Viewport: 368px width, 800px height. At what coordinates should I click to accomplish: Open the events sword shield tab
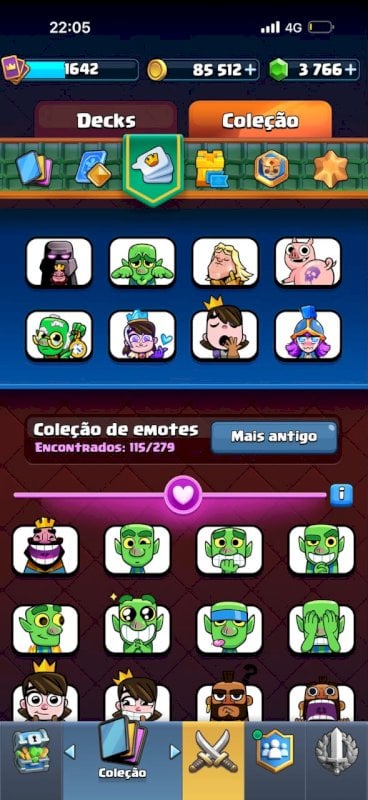pyautogui.click(x=336, y=751)
